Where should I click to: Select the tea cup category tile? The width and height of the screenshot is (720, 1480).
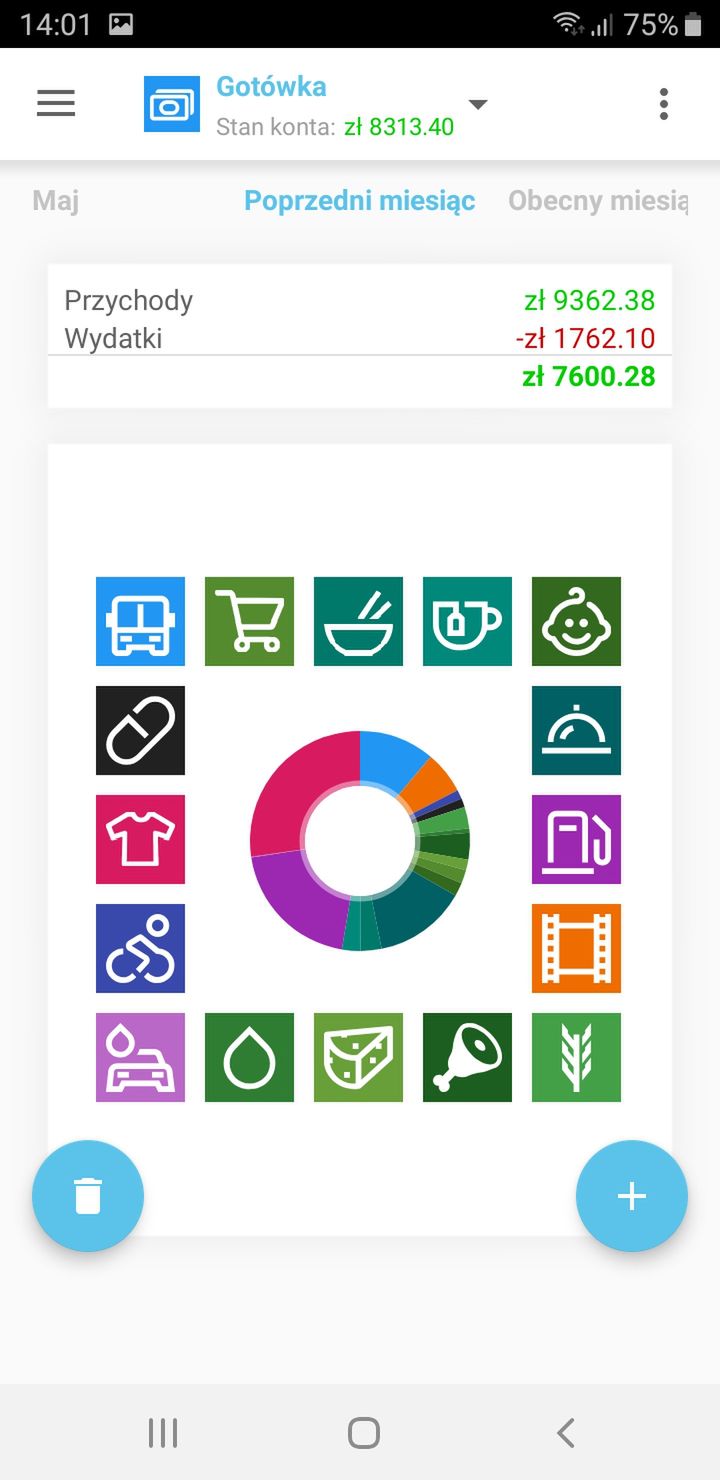[467, 621]
